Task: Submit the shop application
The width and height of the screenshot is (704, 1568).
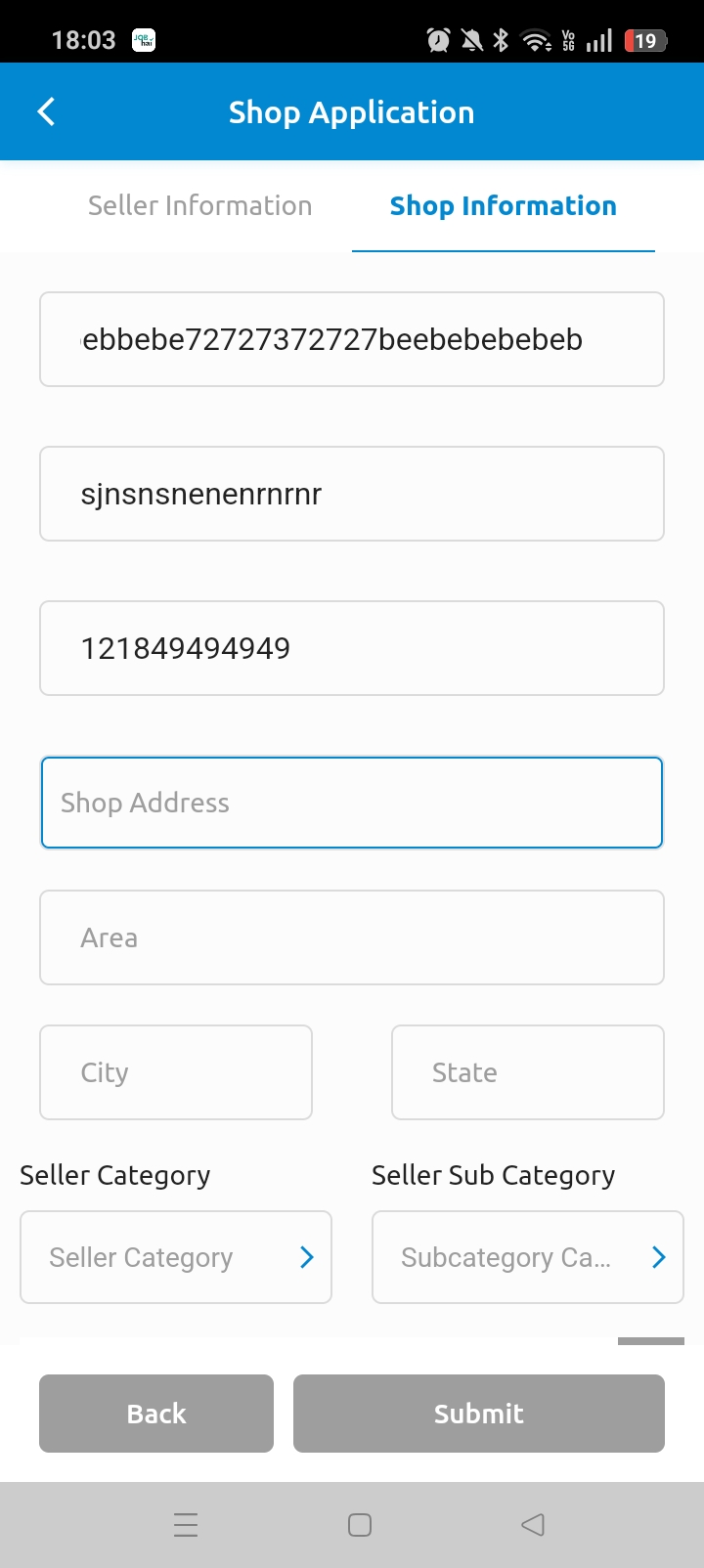Action: click(479, 1414)
